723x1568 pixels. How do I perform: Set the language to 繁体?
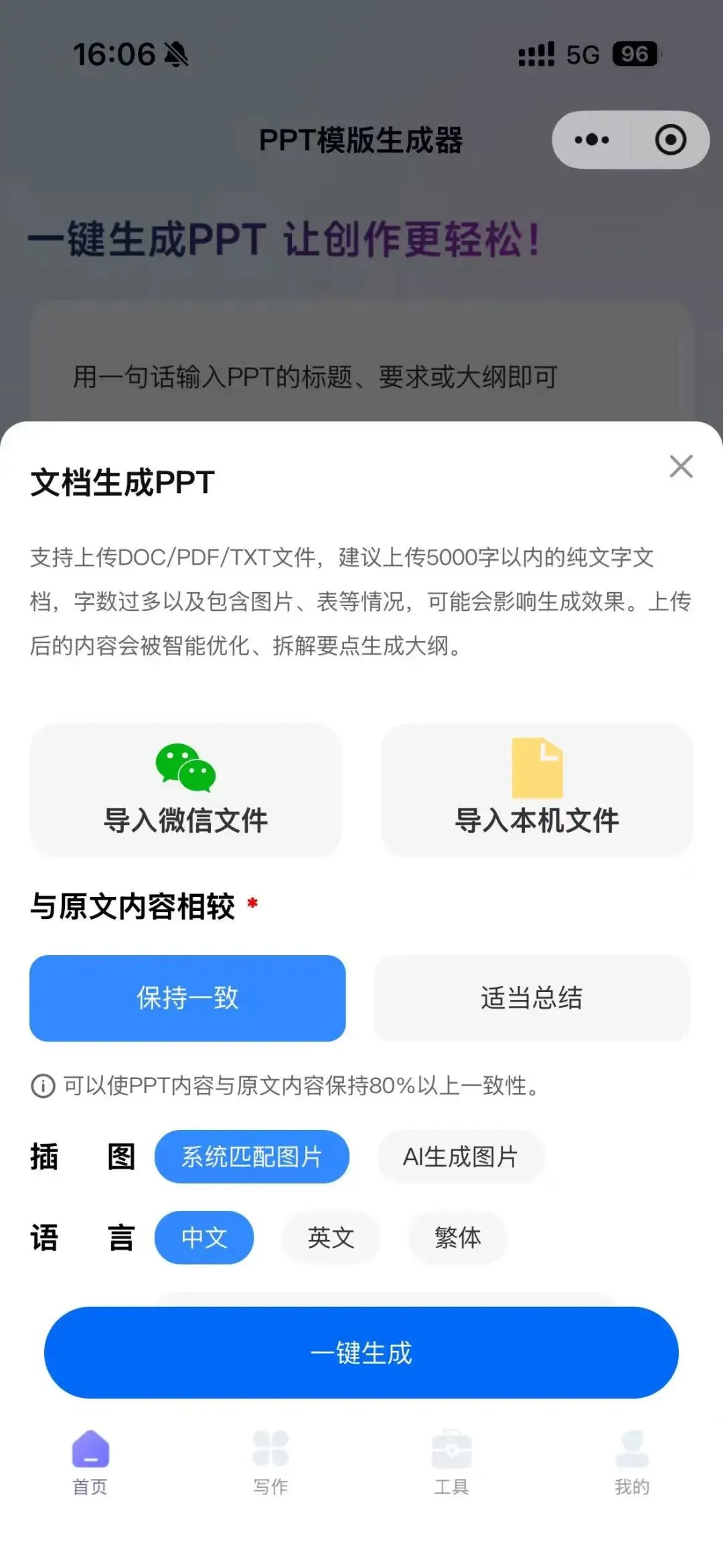pos(458,1237)
